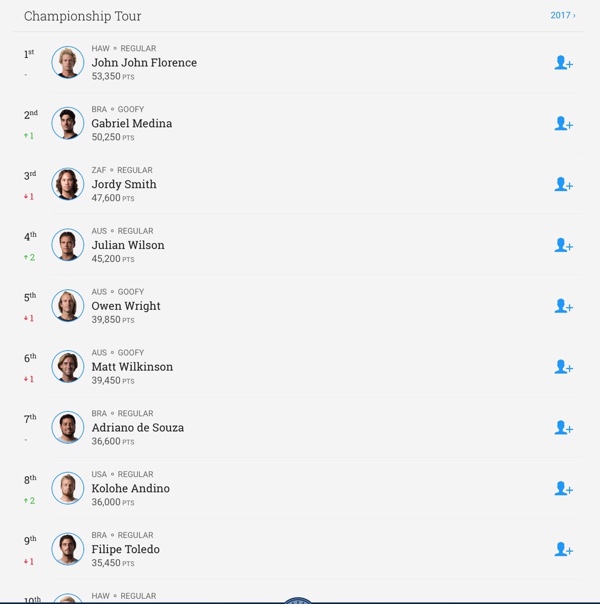The height and width of the screenshot is (604, 600).
Task: Open John John Florence's profile
Action: [x=144, y=63]
